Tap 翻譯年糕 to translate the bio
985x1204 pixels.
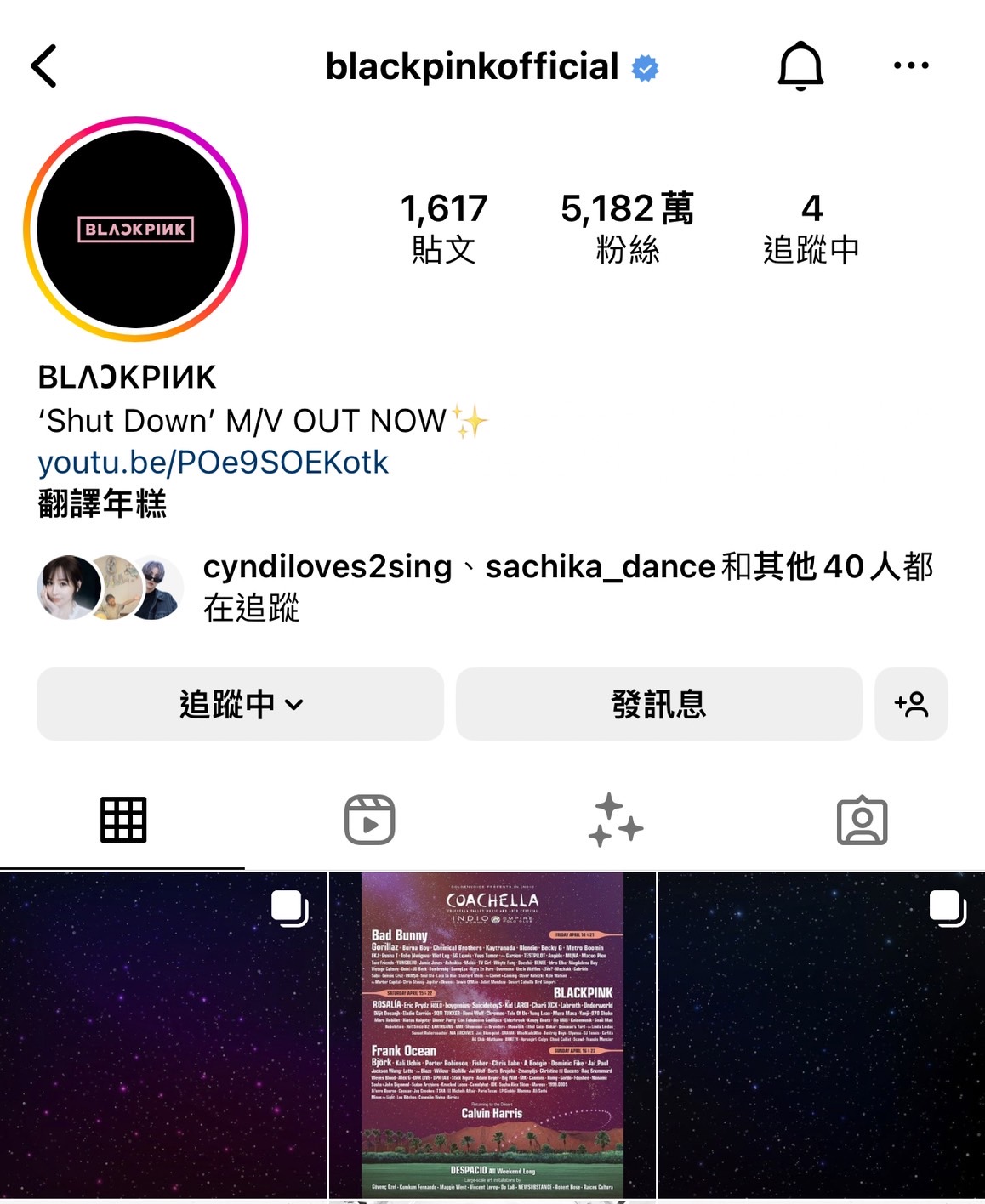coord(102,503)
